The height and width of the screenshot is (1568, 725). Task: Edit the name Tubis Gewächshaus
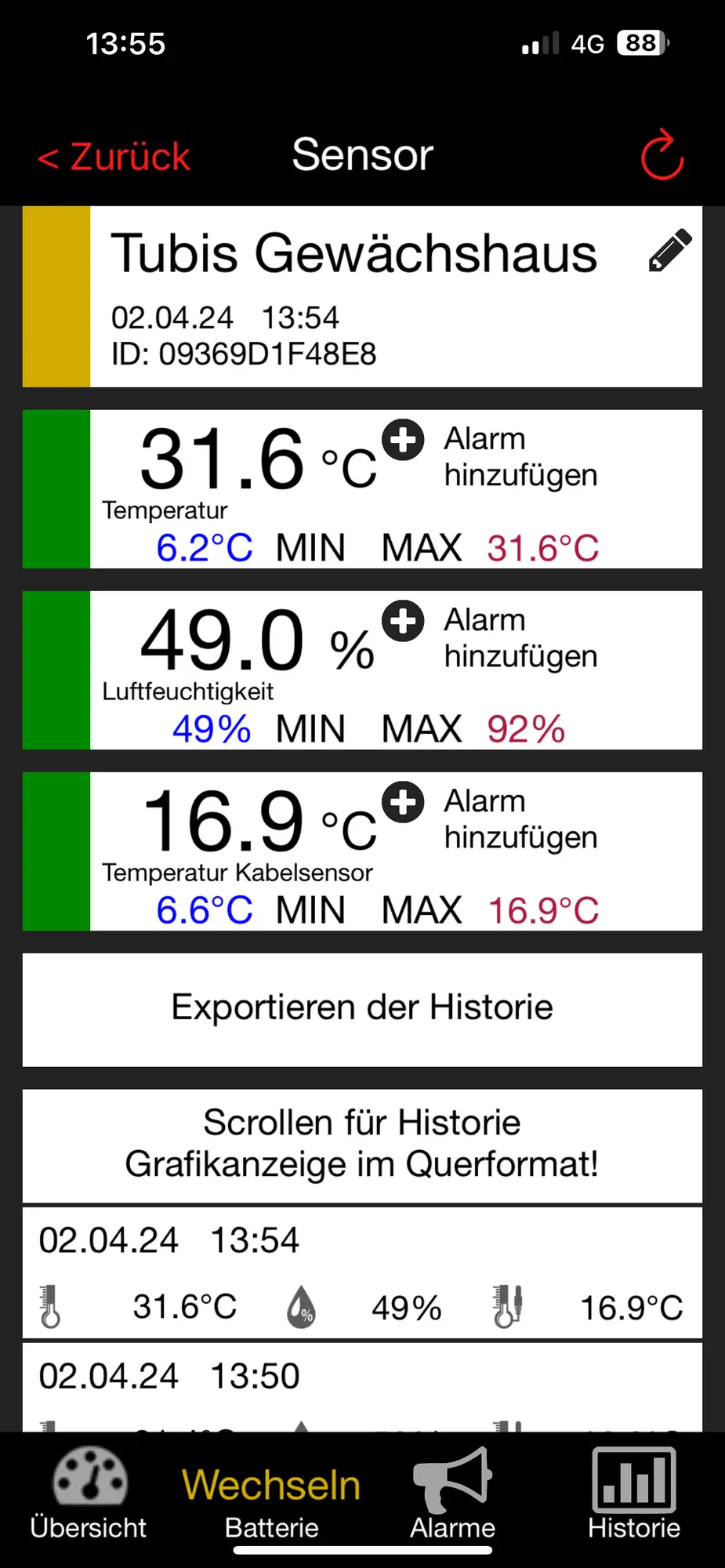(670, 251)
